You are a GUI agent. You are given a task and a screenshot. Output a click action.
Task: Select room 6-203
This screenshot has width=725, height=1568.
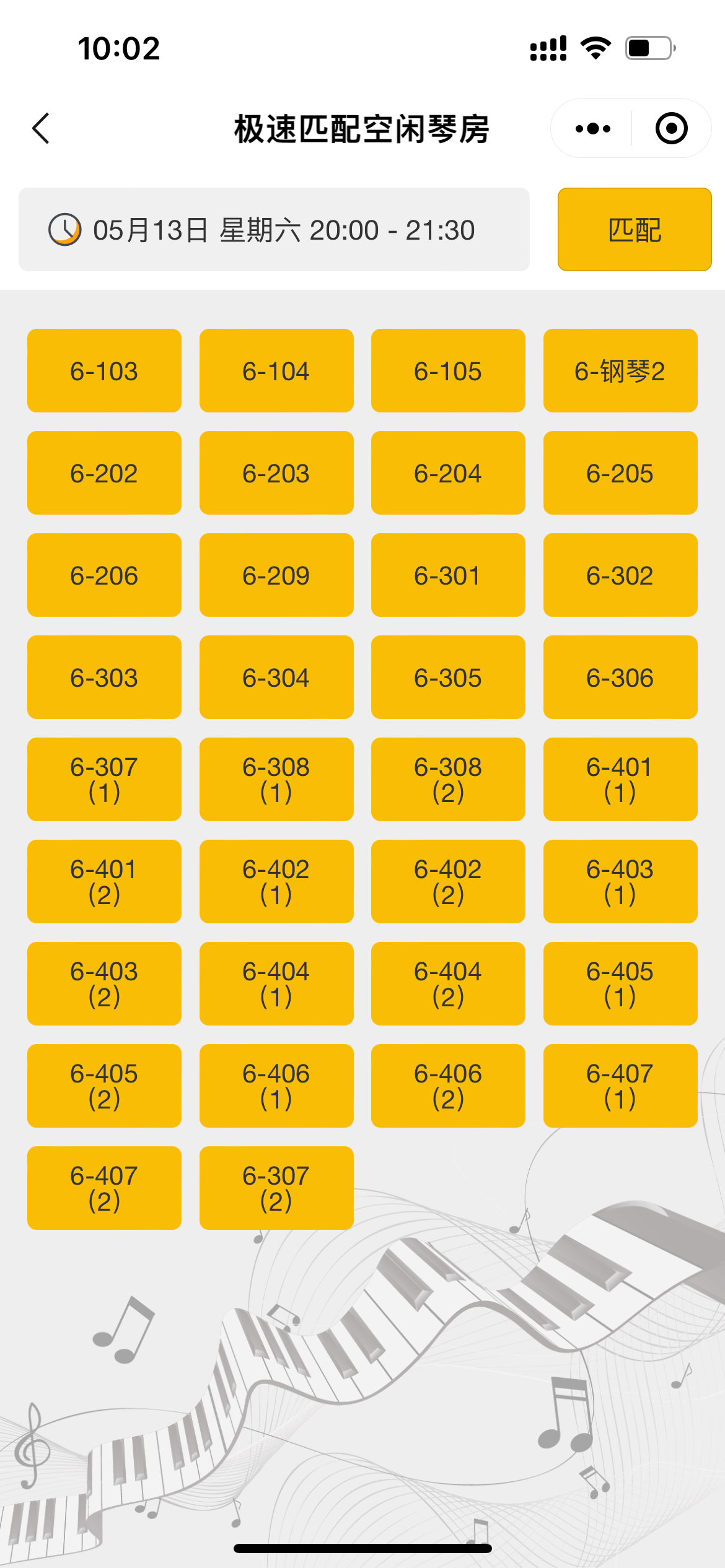[276, 473]
